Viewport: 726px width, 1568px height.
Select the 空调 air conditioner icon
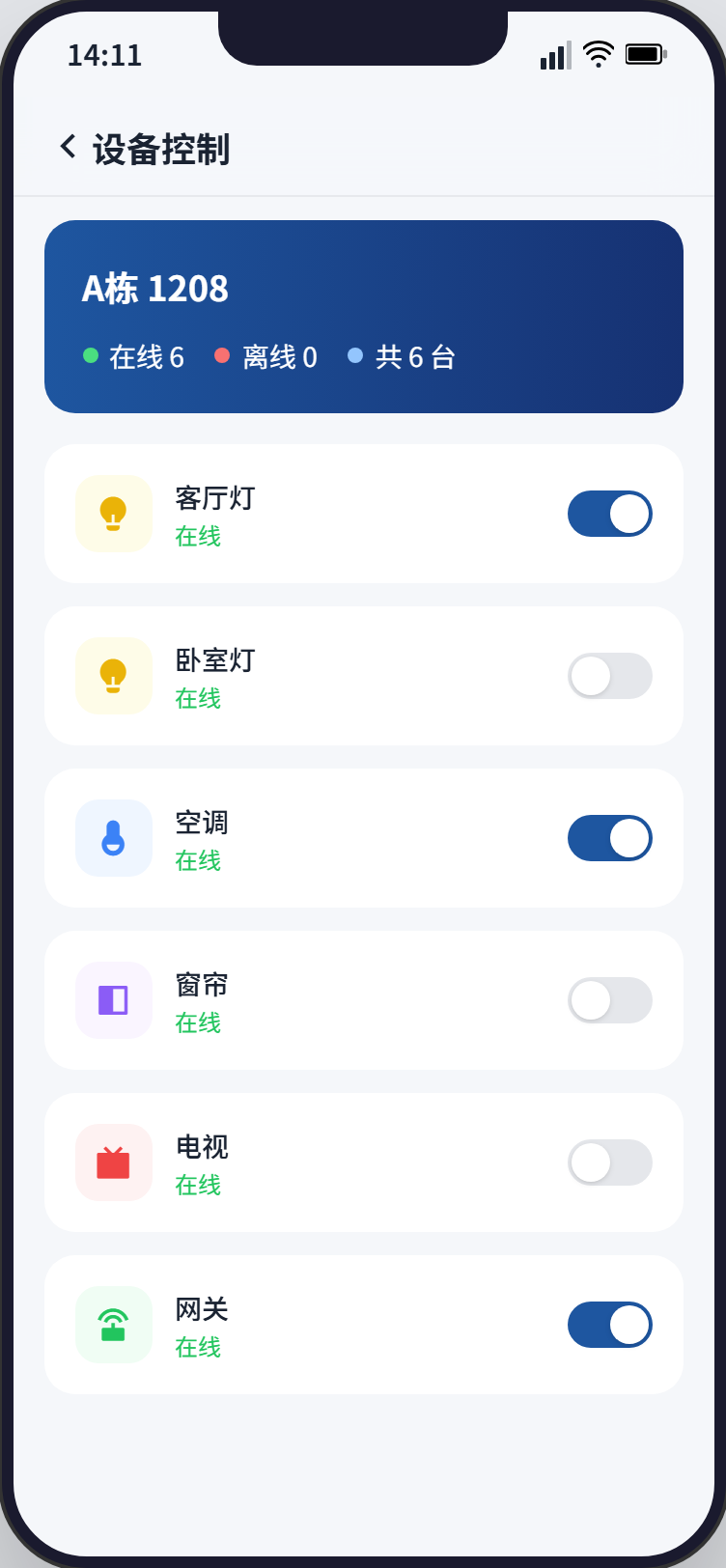(114, 838)
